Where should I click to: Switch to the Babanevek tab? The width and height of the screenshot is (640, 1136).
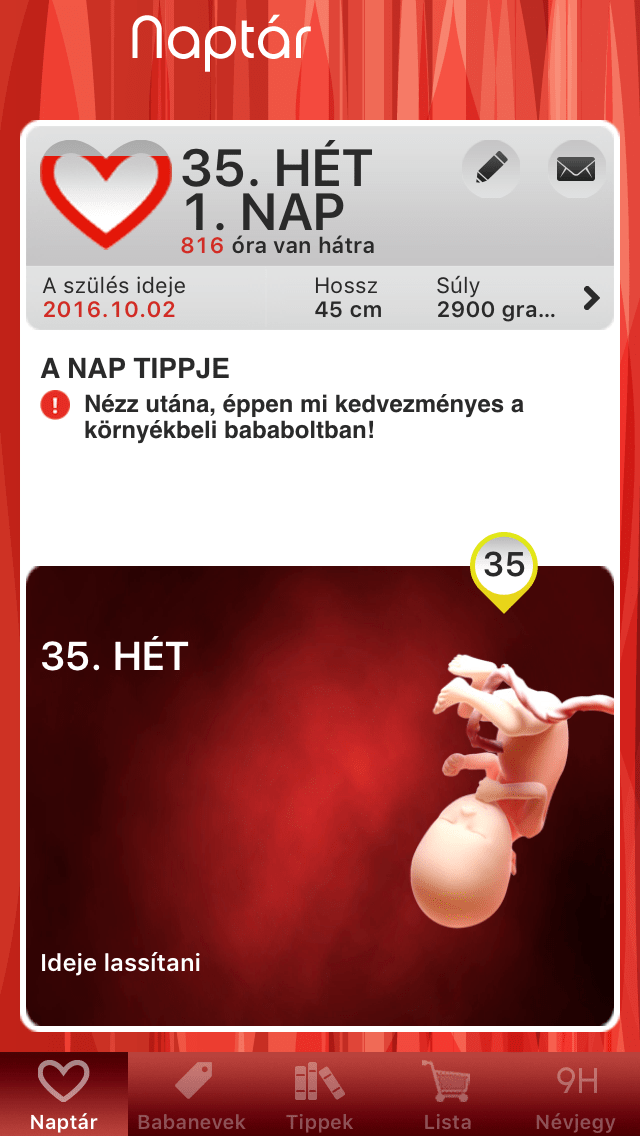pos(191,1094)
